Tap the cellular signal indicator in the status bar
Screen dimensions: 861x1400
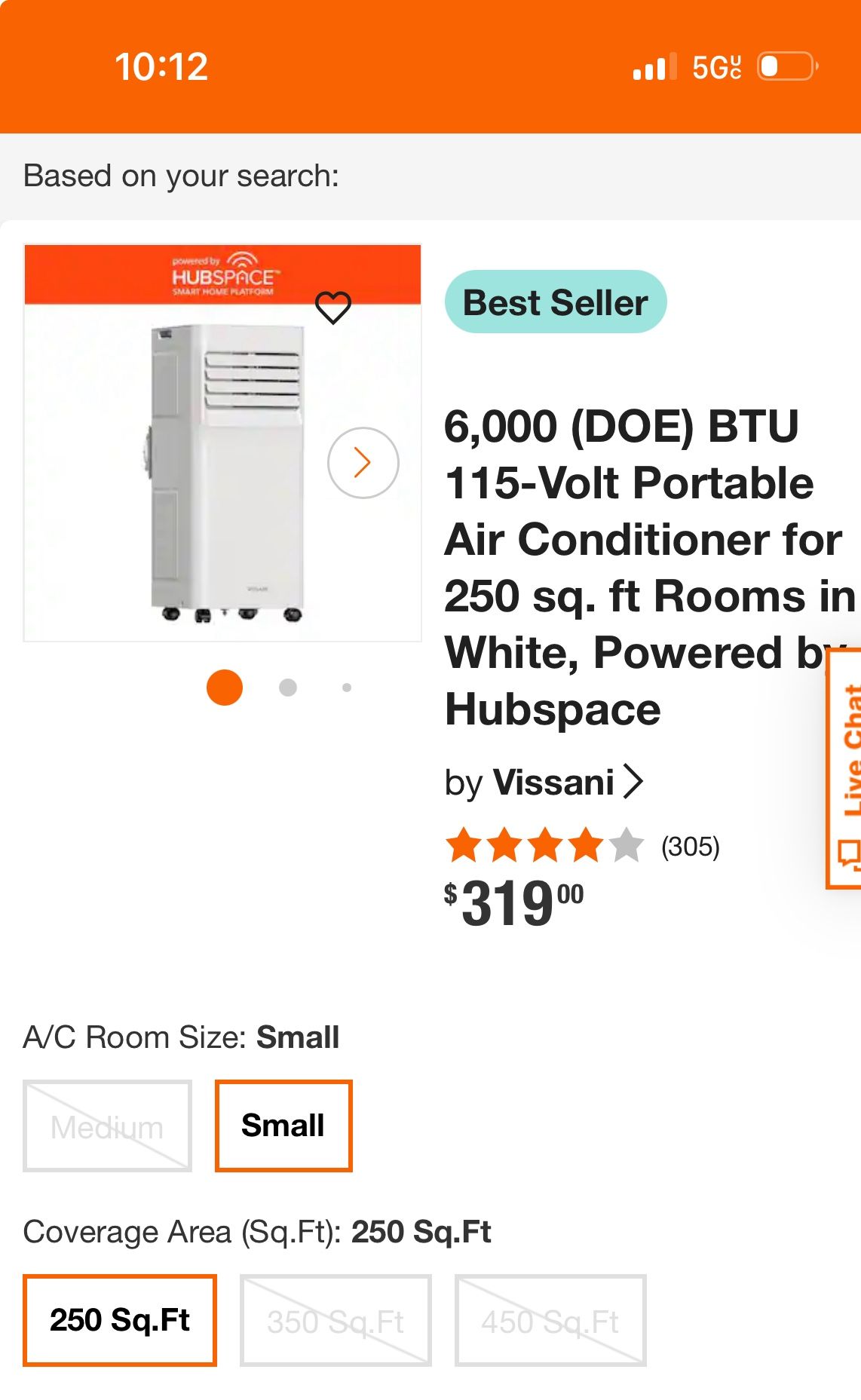[653, 68]
